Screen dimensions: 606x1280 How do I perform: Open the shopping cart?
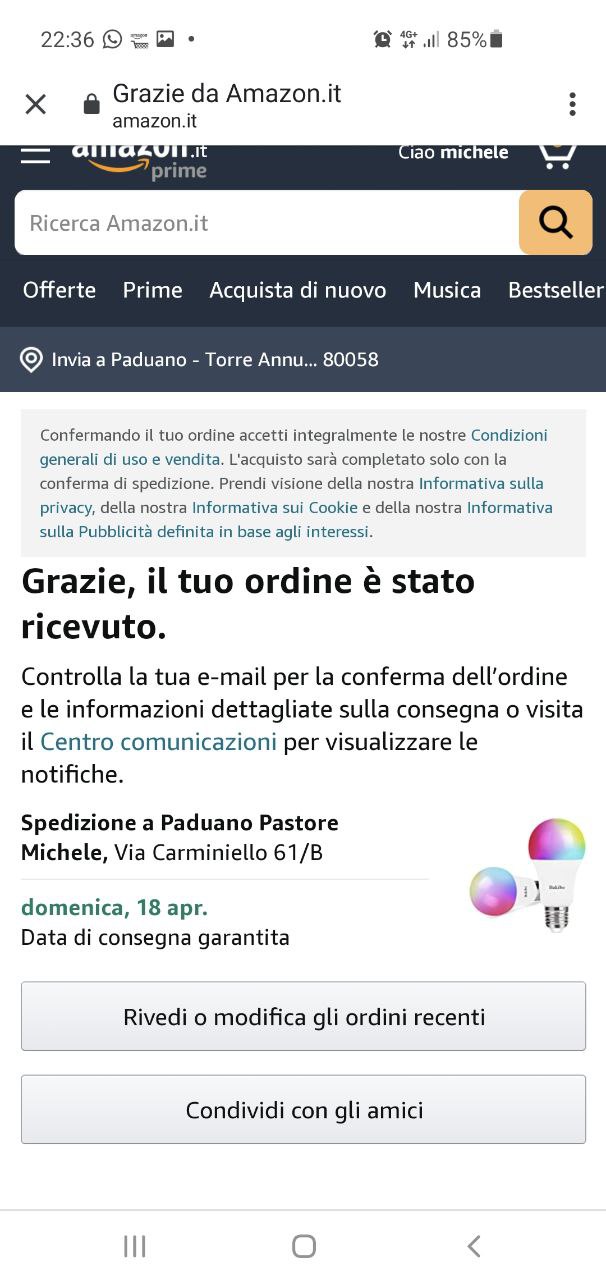[x=556, y=155]
